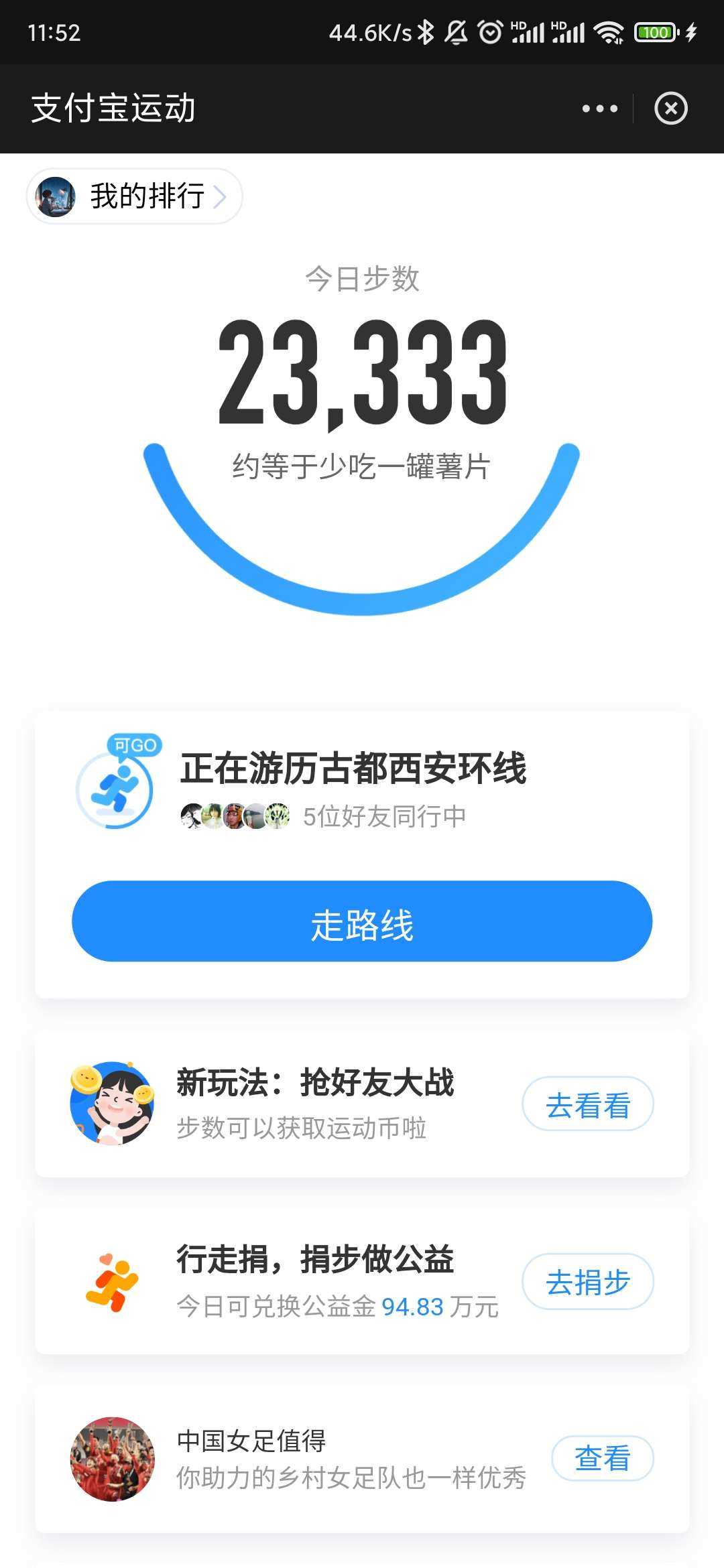Open the 中国女足 photo thumbnail
The width and height of the screenshot is (724, 1568).
pyautogui.click(x=113, y=1457)
